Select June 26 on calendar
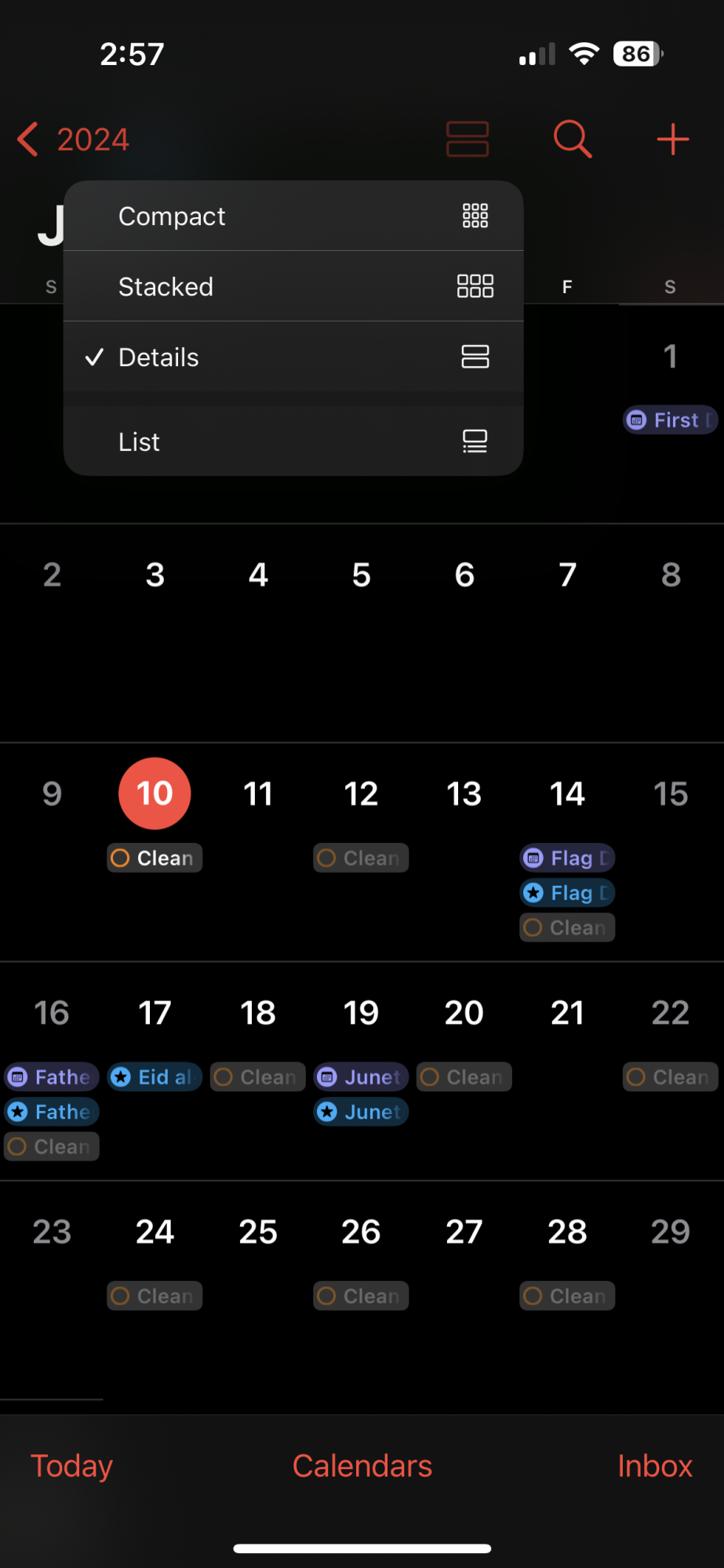The width and height of the screenshot is (724, 1568). [x=361, y=1232]
